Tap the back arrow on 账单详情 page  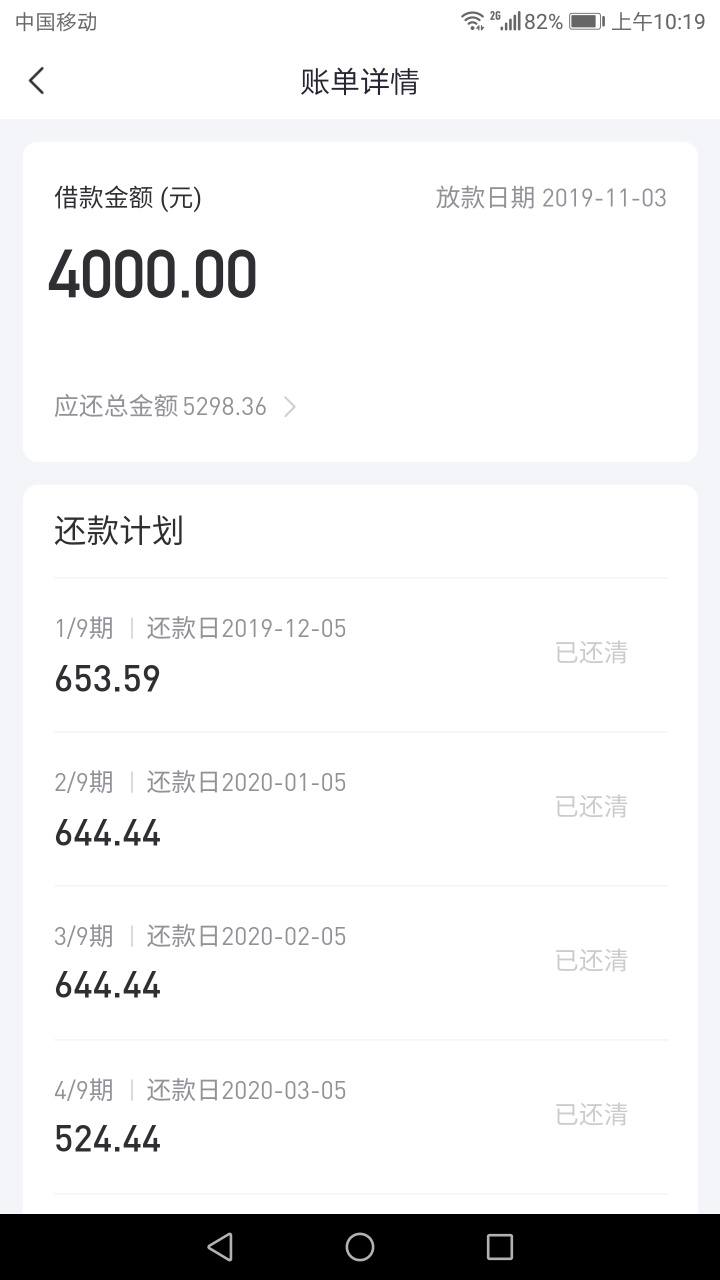pyautogui.click(x=36, y=80)
